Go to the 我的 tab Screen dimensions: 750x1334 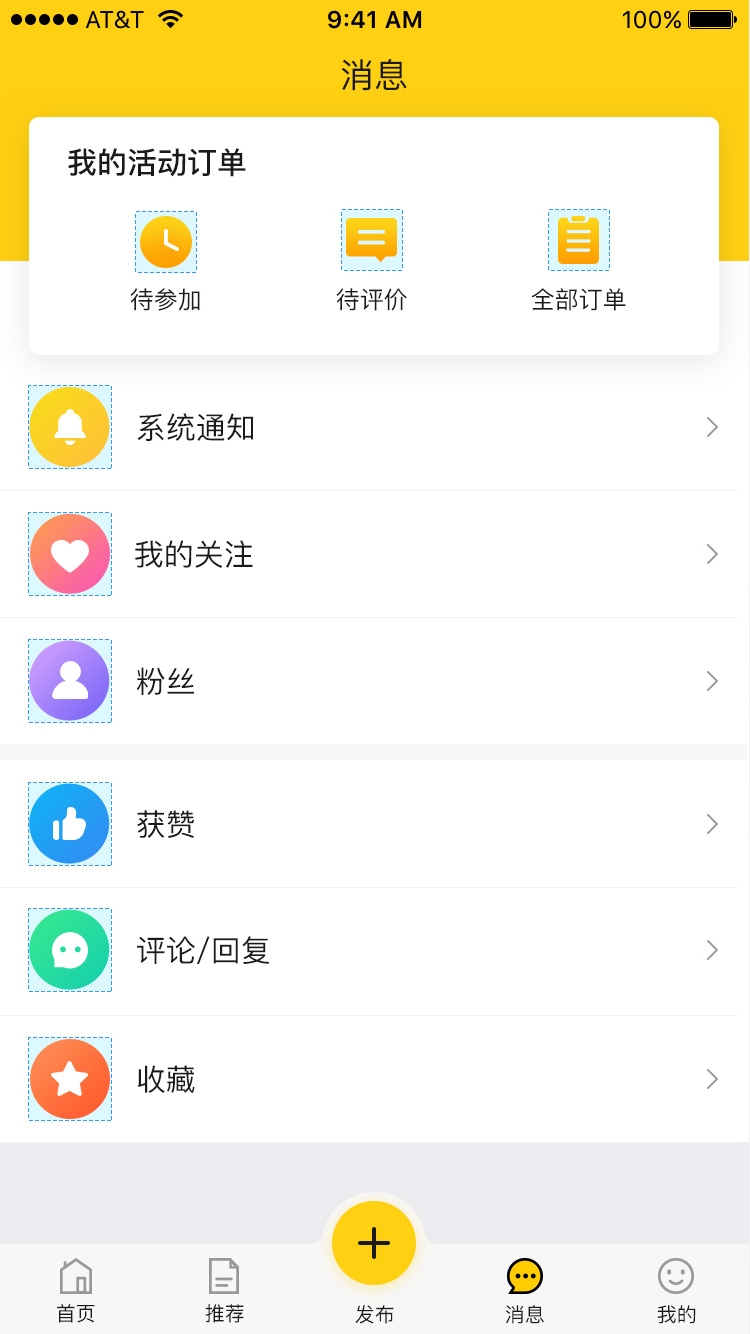click(x=676, y=1290)
